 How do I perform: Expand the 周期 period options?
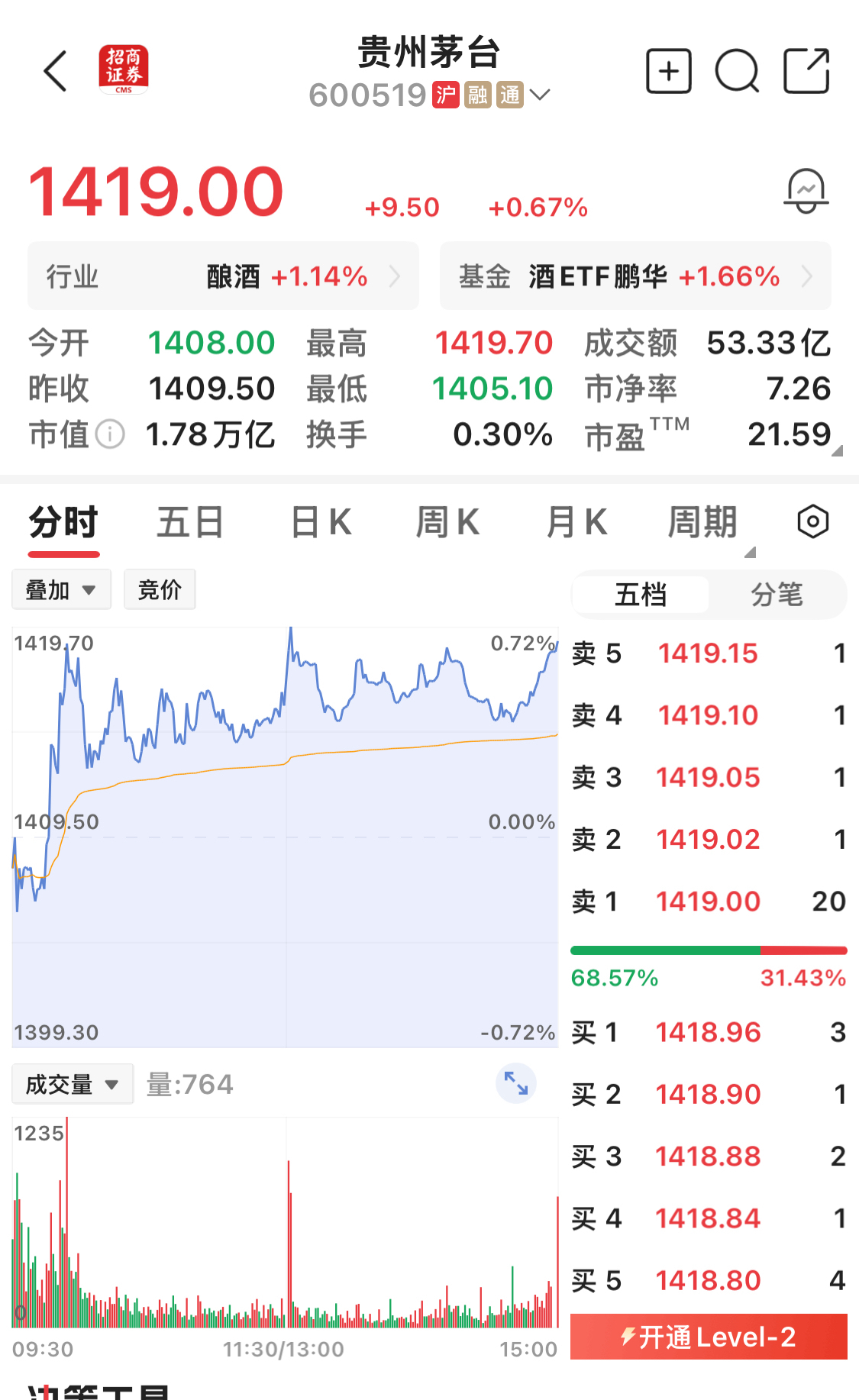[704, 523]
